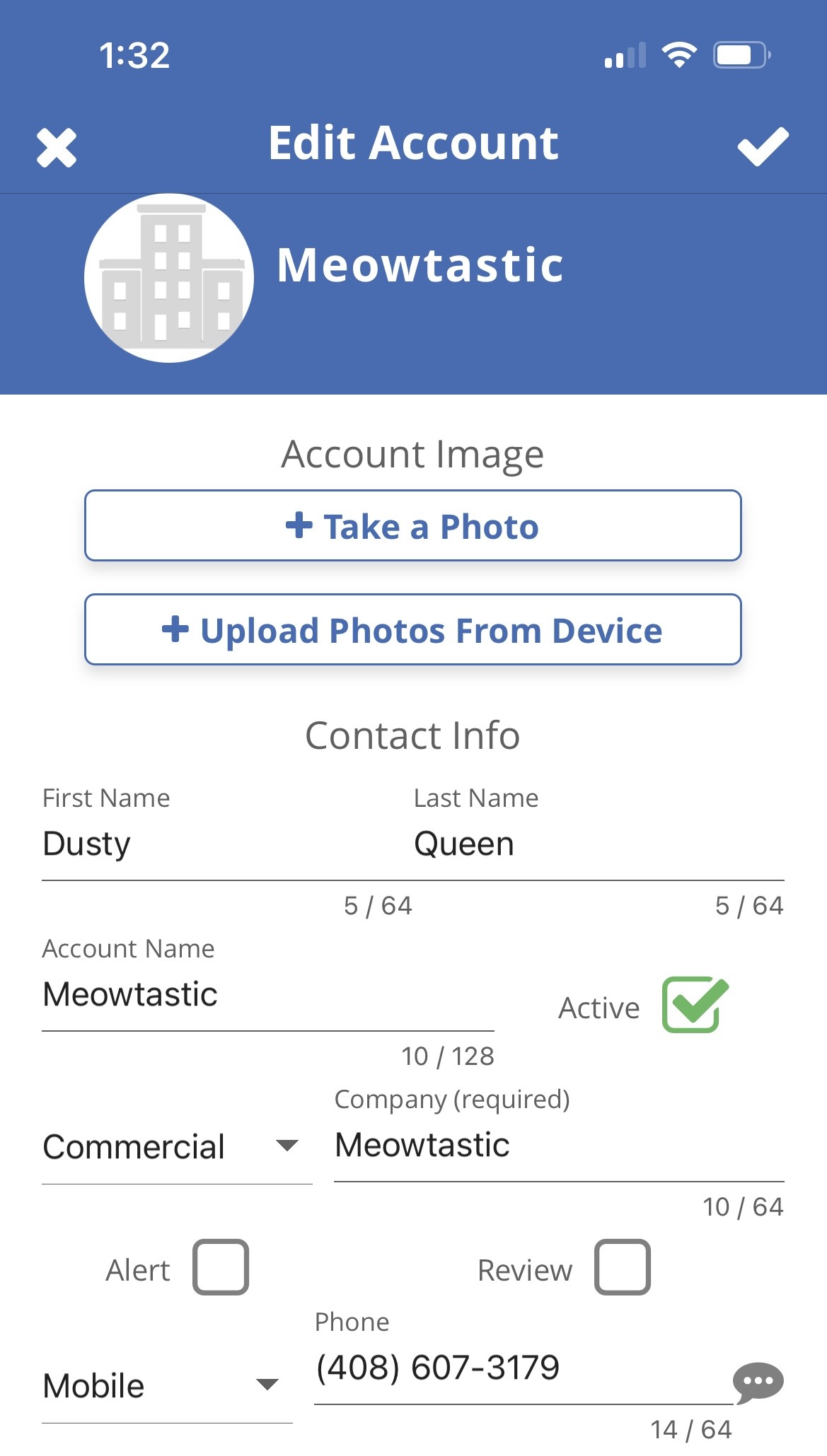Upload Photos From Device
This screenshot has height=1456, width=827.
[412, 630]
